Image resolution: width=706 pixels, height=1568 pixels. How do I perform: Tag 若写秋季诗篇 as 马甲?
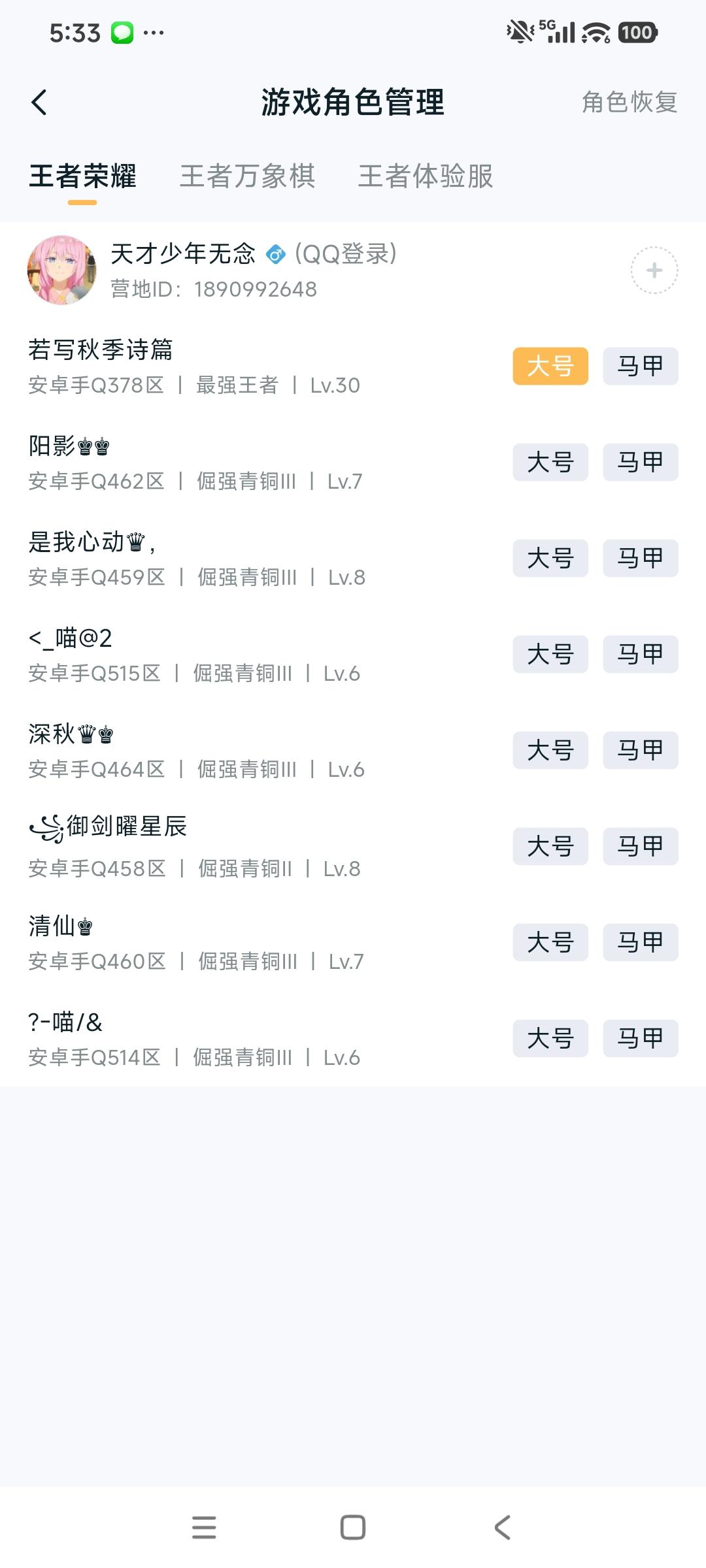click(639, 366)
